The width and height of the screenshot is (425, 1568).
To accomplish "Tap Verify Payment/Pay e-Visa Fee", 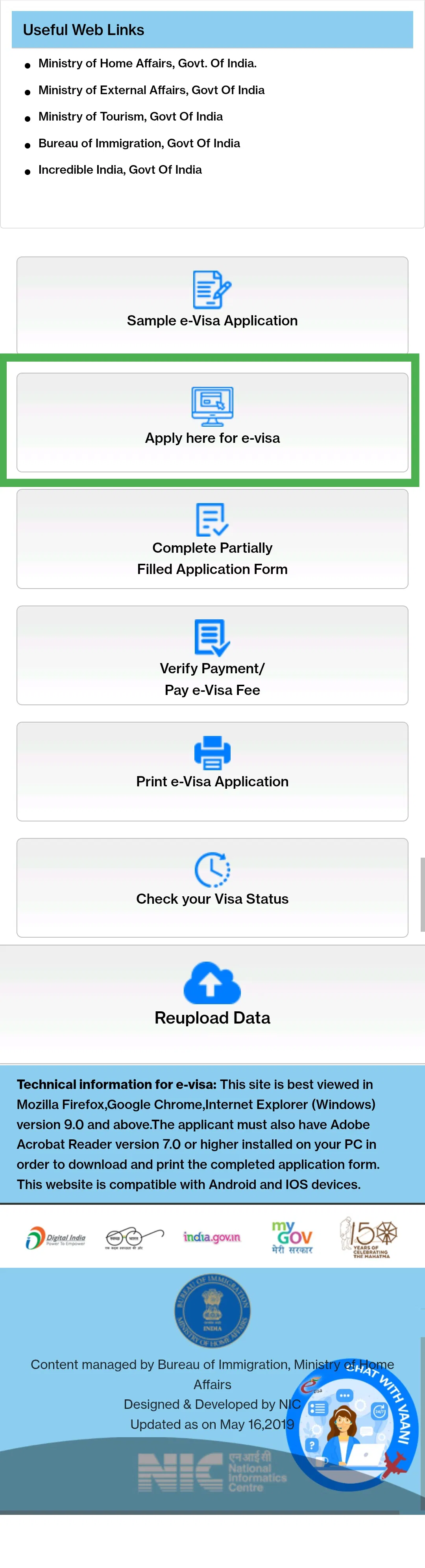I will (212, 655).
